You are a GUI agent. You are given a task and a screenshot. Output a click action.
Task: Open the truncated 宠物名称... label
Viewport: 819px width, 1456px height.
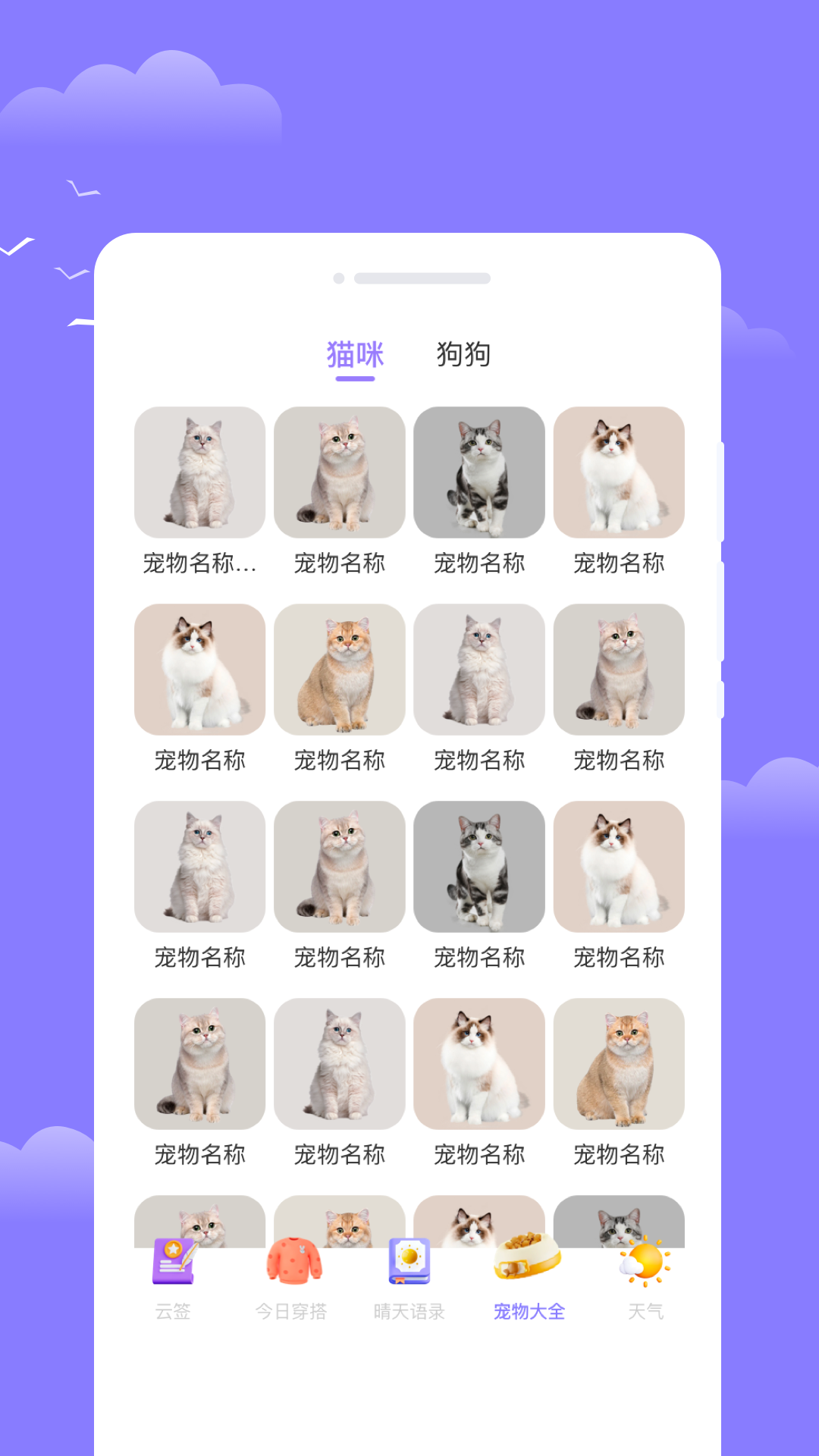coord(199,563)
